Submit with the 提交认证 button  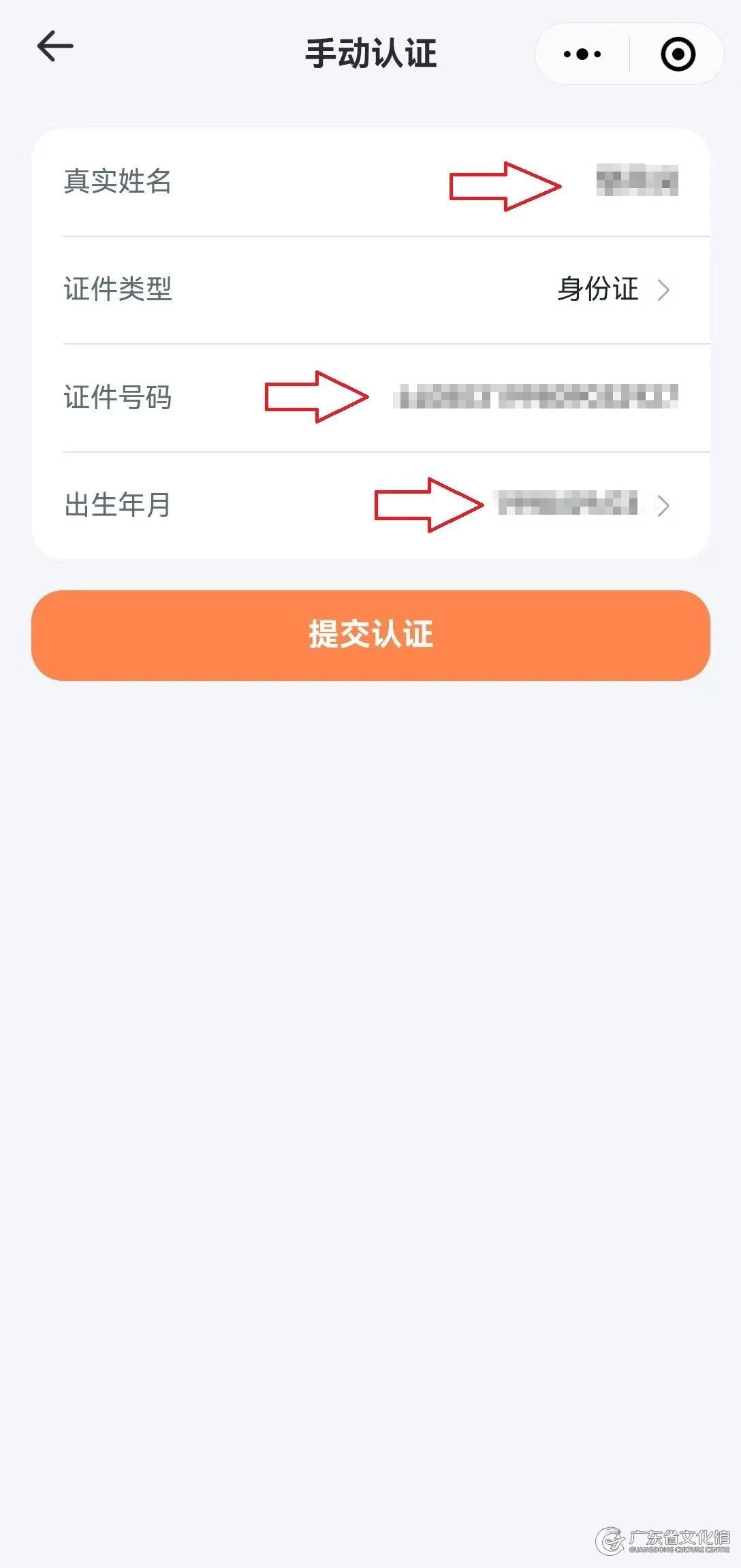click(370, 635)
